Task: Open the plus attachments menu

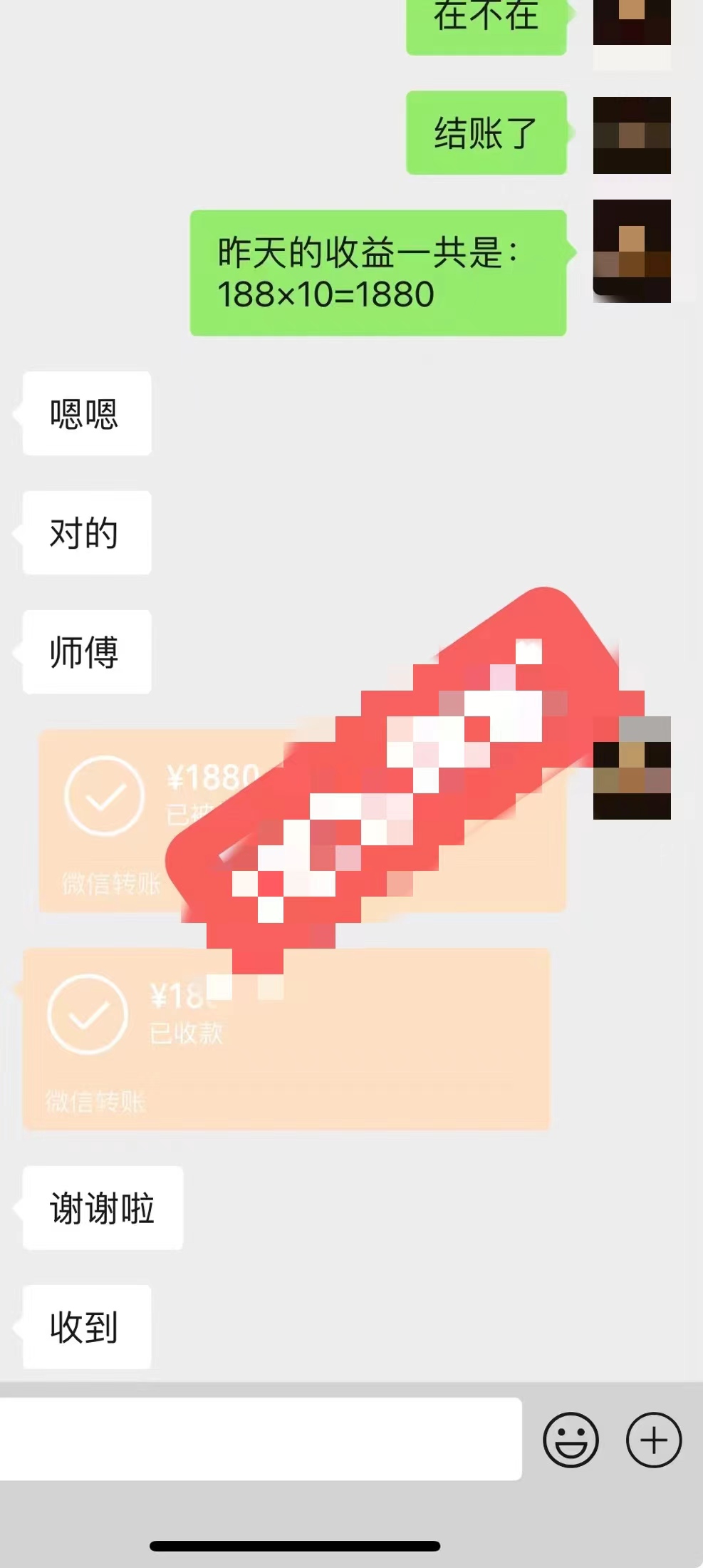Action: (654, 1440)
